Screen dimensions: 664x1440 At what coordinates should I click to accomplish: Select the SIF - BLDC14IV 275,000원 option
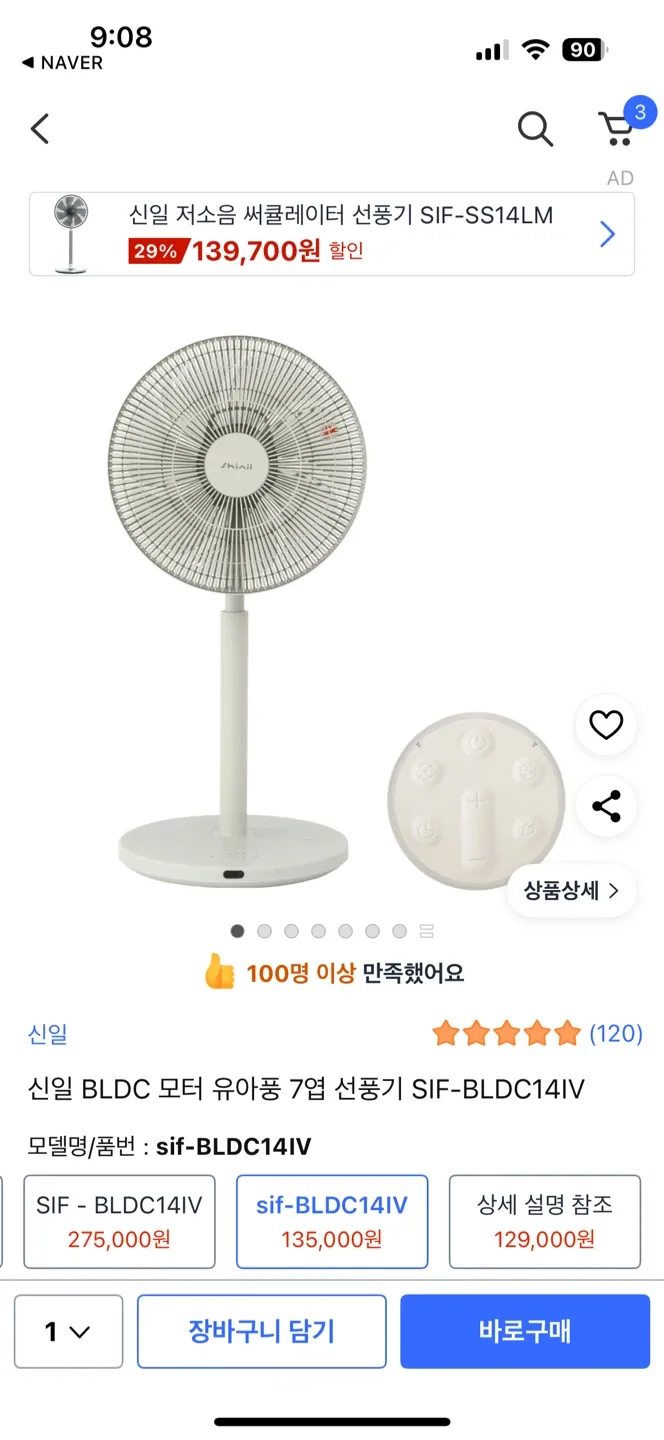tap(119, 1221)
